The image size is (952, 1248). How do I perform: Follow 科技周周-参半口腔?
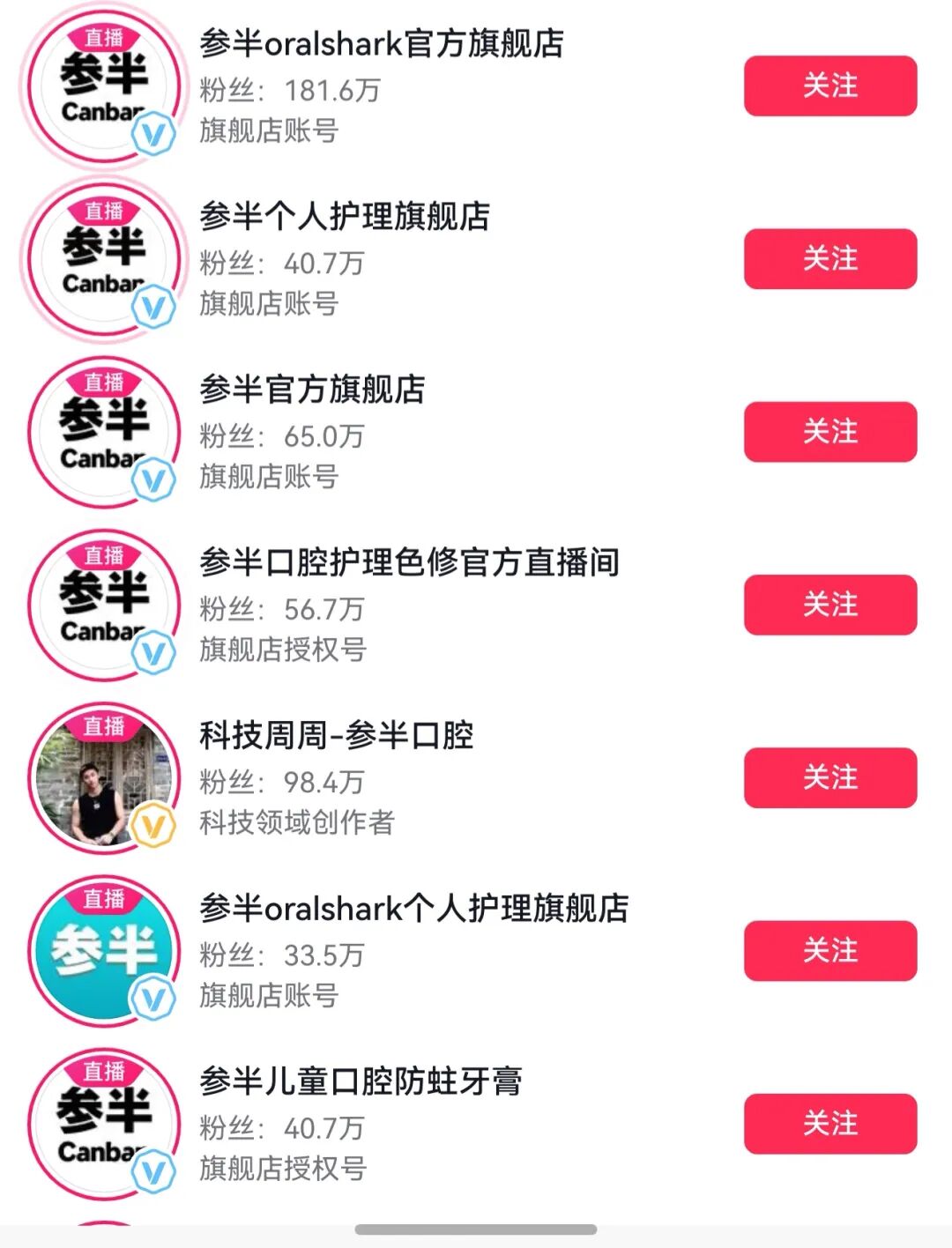click(829, 777)
